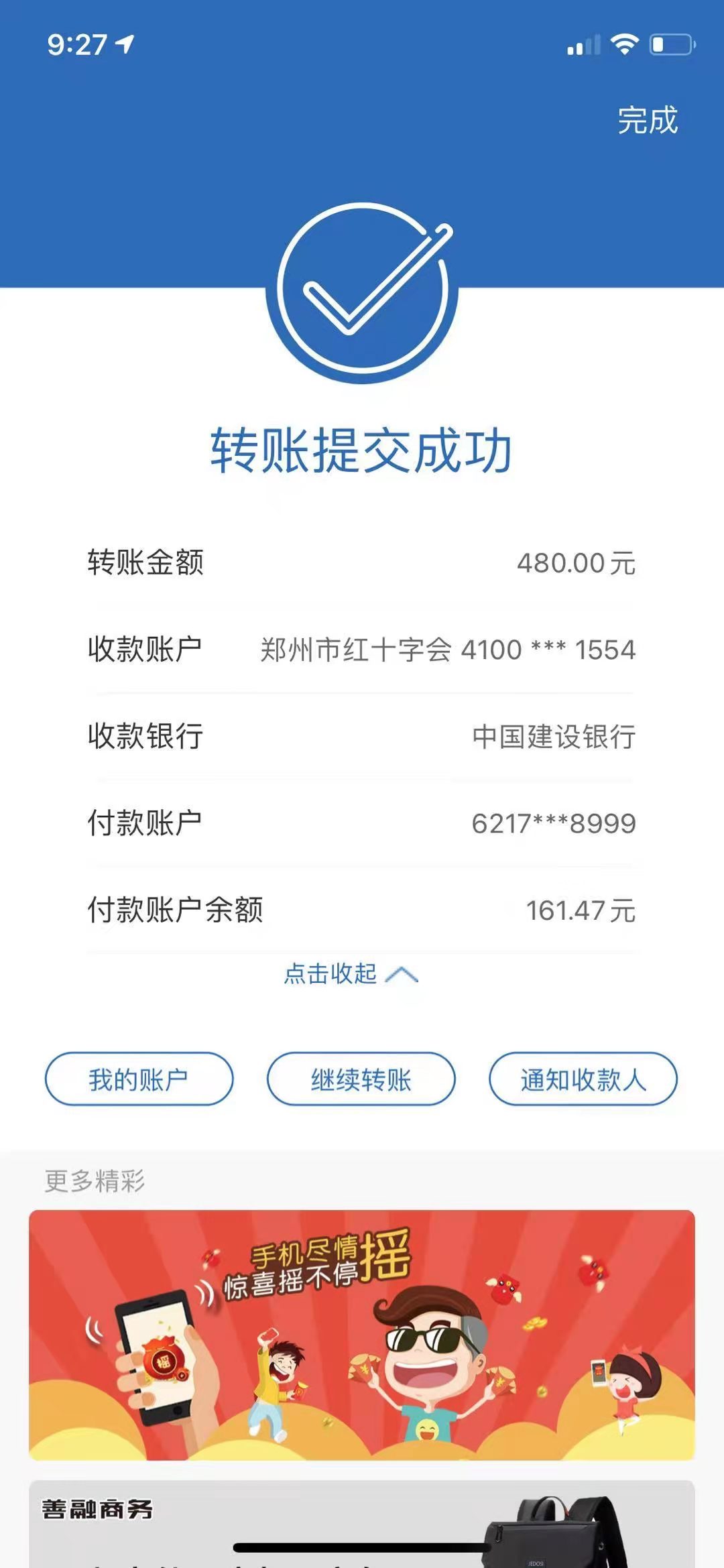This screenshot has height=1568, width=724.
Task: Open the 手机尽情摇 promotion banner
Action: click(361, 1334)
